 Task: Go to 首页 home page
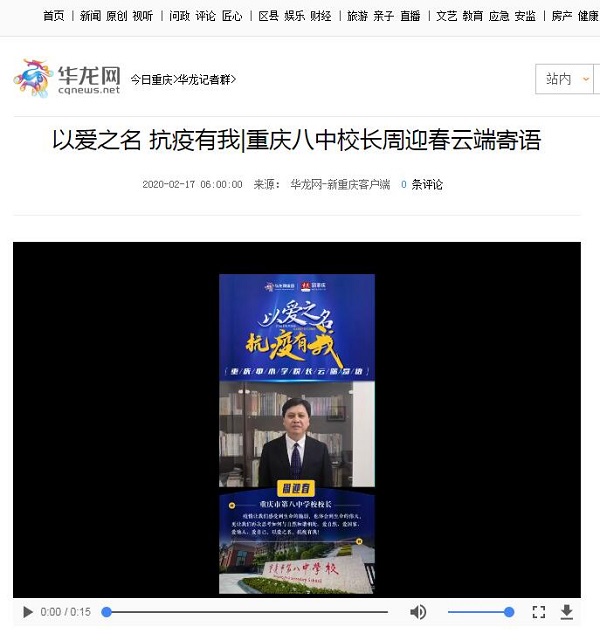(x=54, y=16)
